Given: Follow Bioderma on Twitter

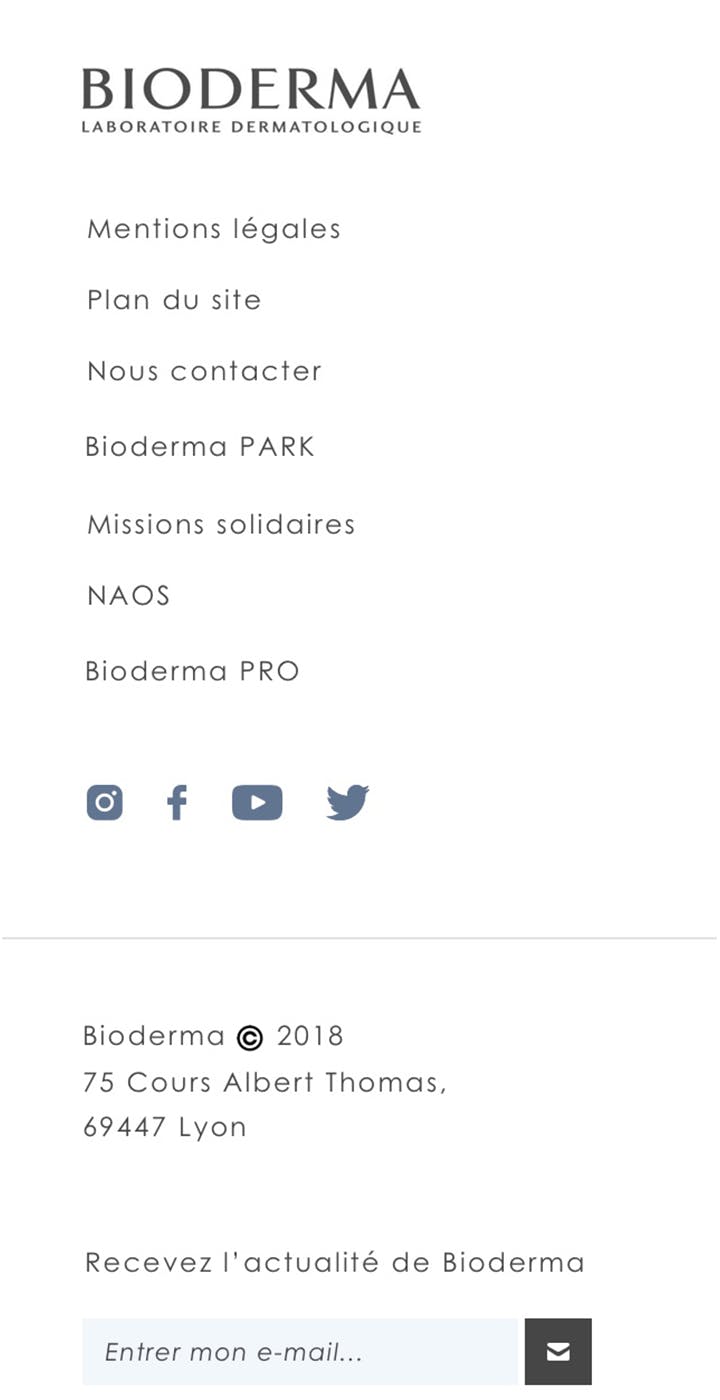Looking at the screenshot, I should coord(347,801).
